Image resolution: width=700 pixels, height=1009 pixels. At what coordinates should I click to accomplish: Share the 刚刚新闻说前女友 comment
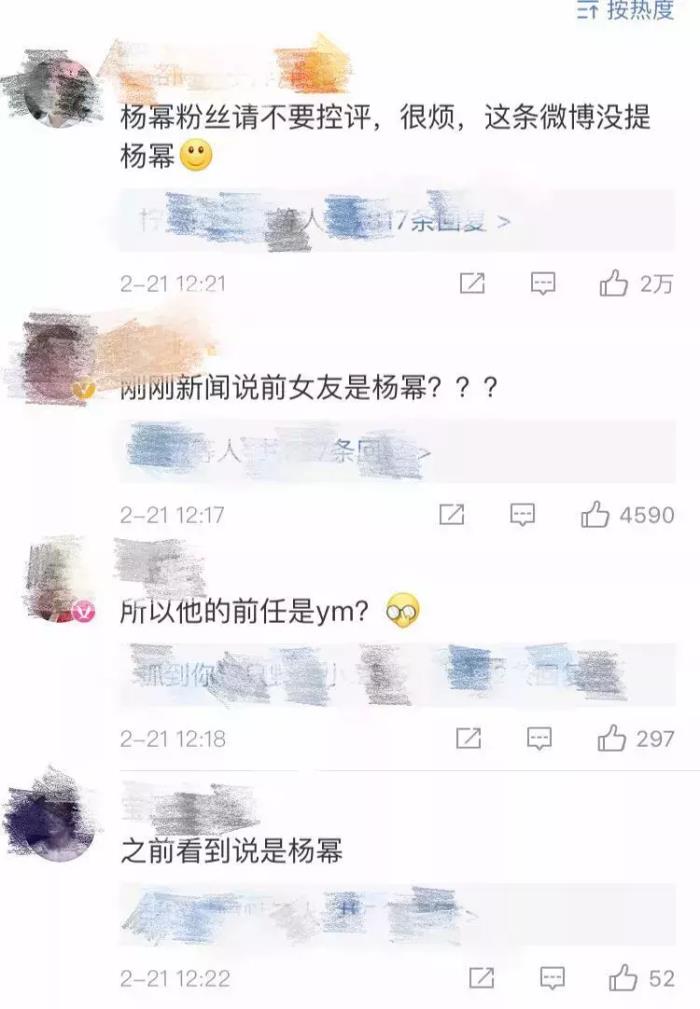click(x=452, y=515)
